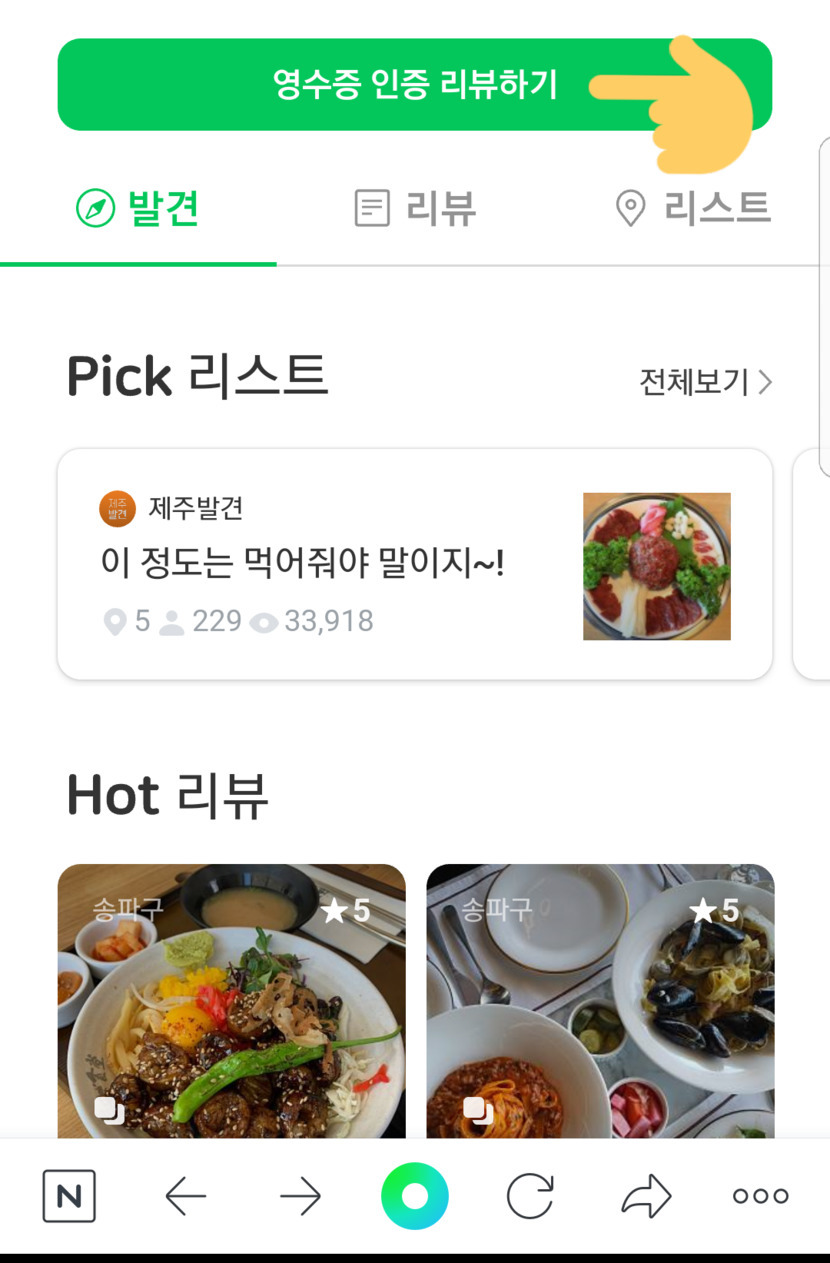Share this page
830x1263 pixels.
[646, 1196]
